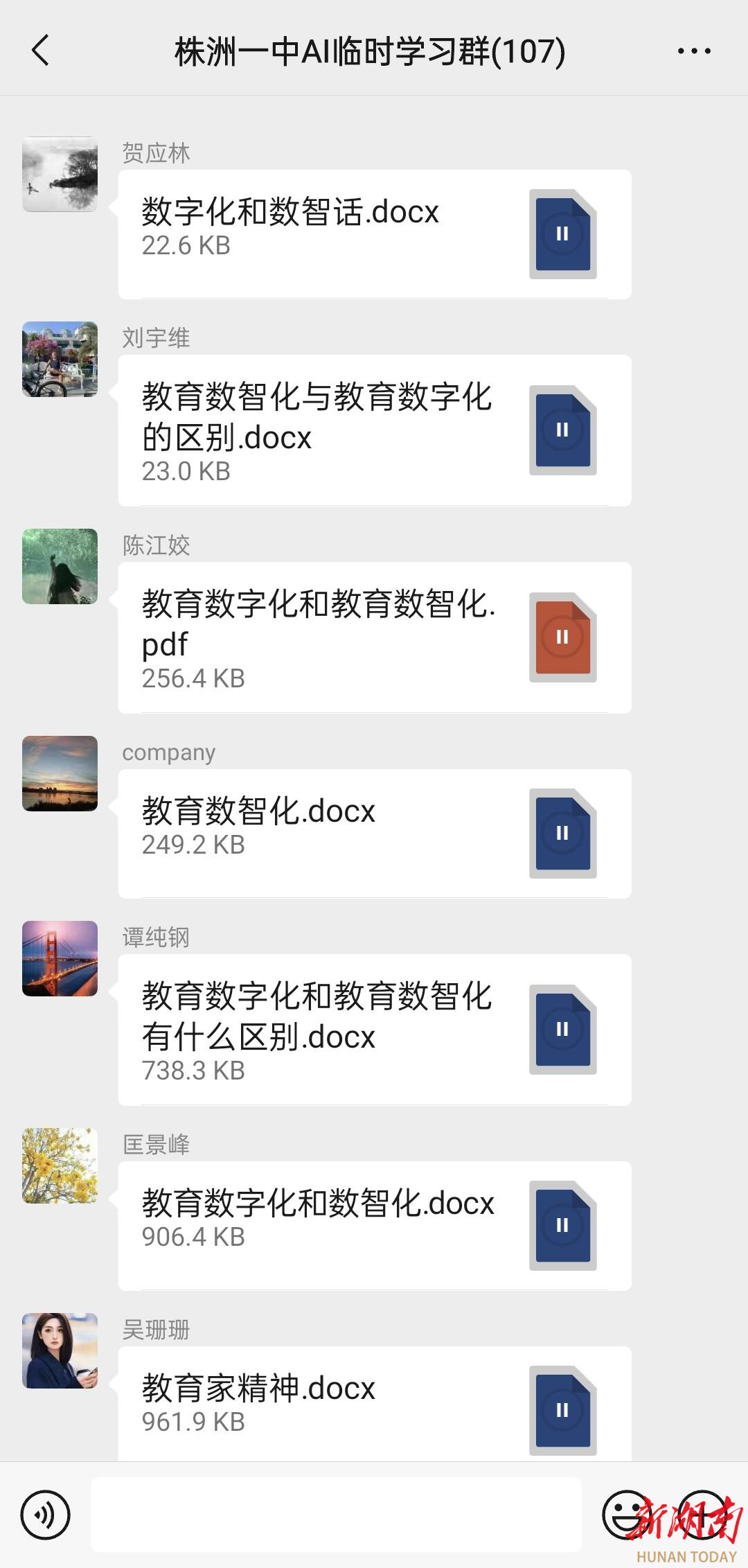Switch to voice message input

(x=46, y=1515)
